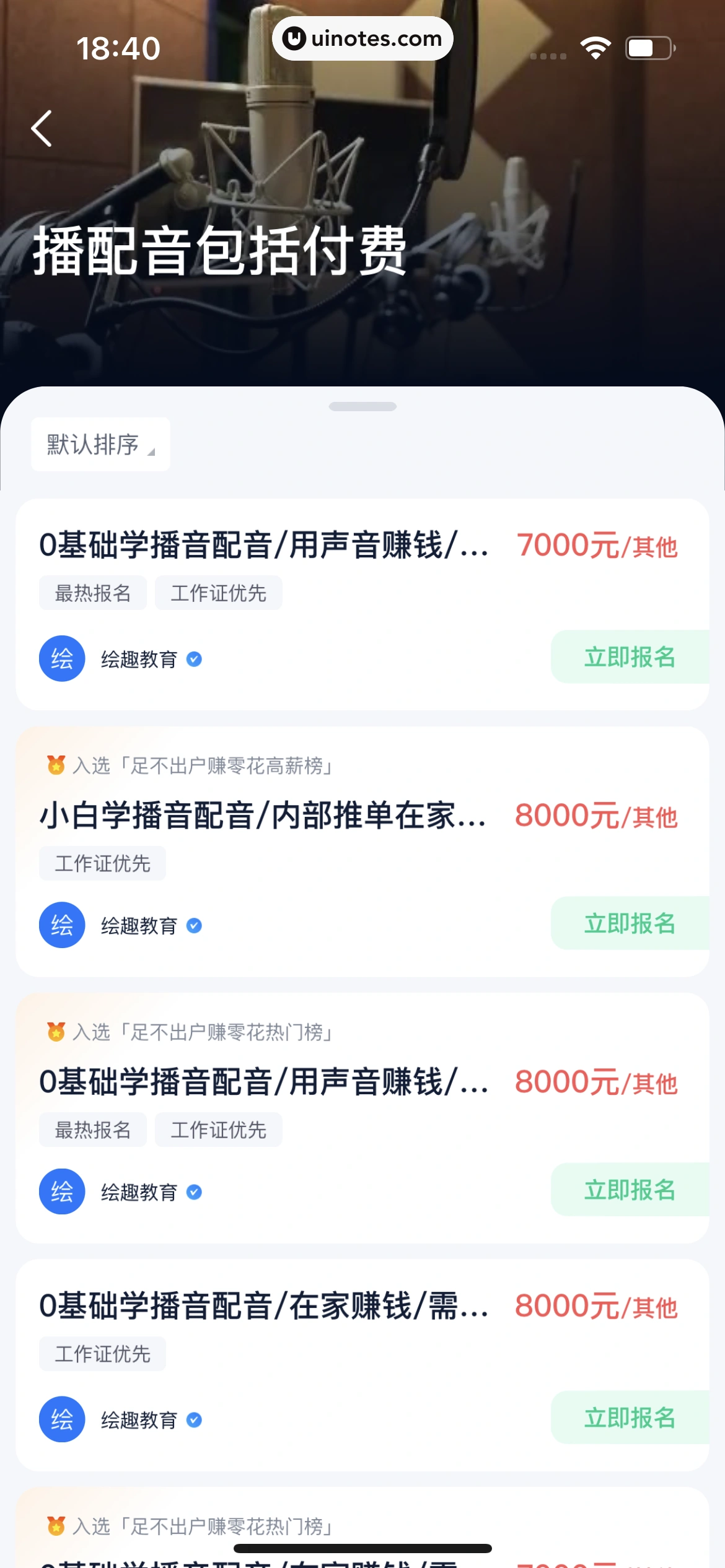The image size is (725, 1568).
Task: Click the medal icon on 足不出户赚零花热门榜 banner
Action: click(x=56, y=1032)
